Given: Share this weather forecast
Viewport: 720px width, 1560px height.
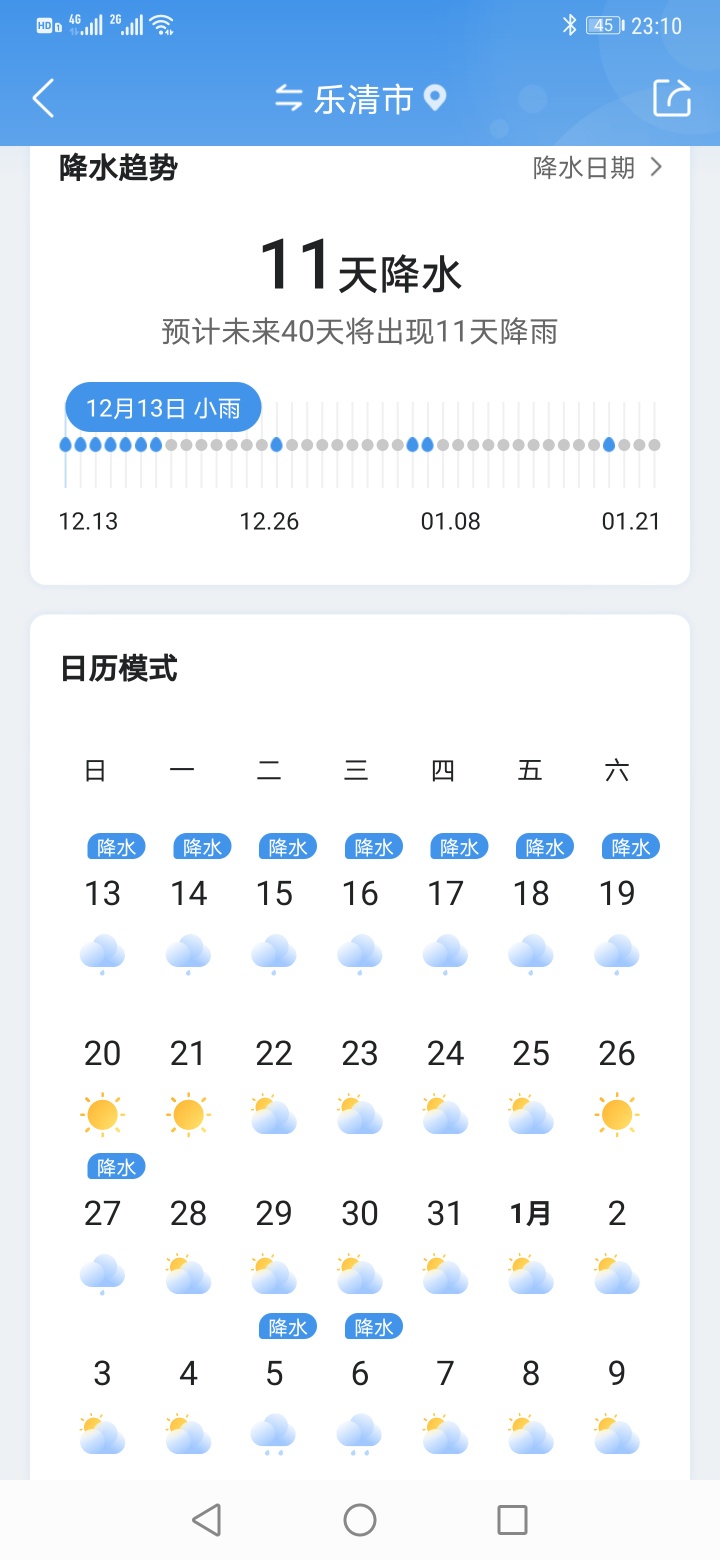Looking at the screenshot, I should click(672, 98).
